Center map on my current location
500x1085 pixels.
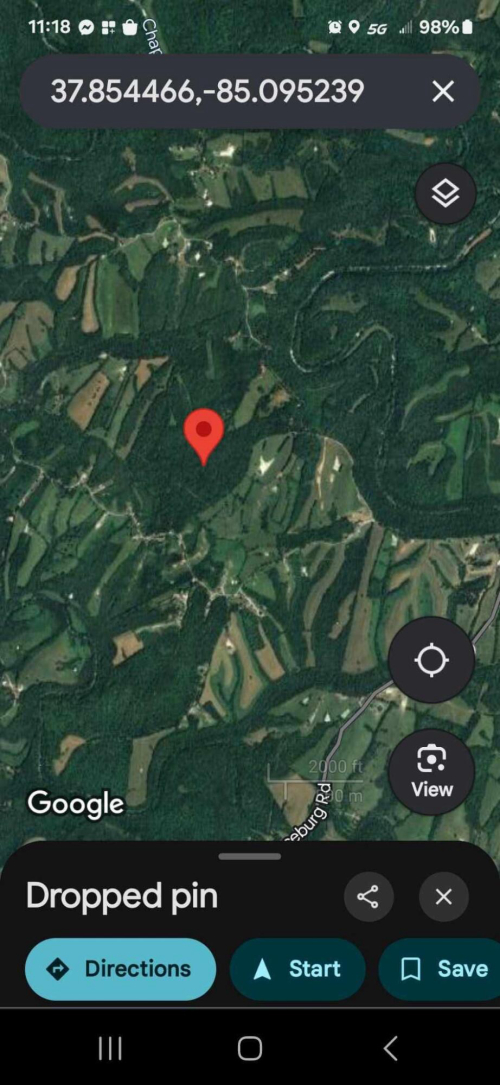pos(432,660)
